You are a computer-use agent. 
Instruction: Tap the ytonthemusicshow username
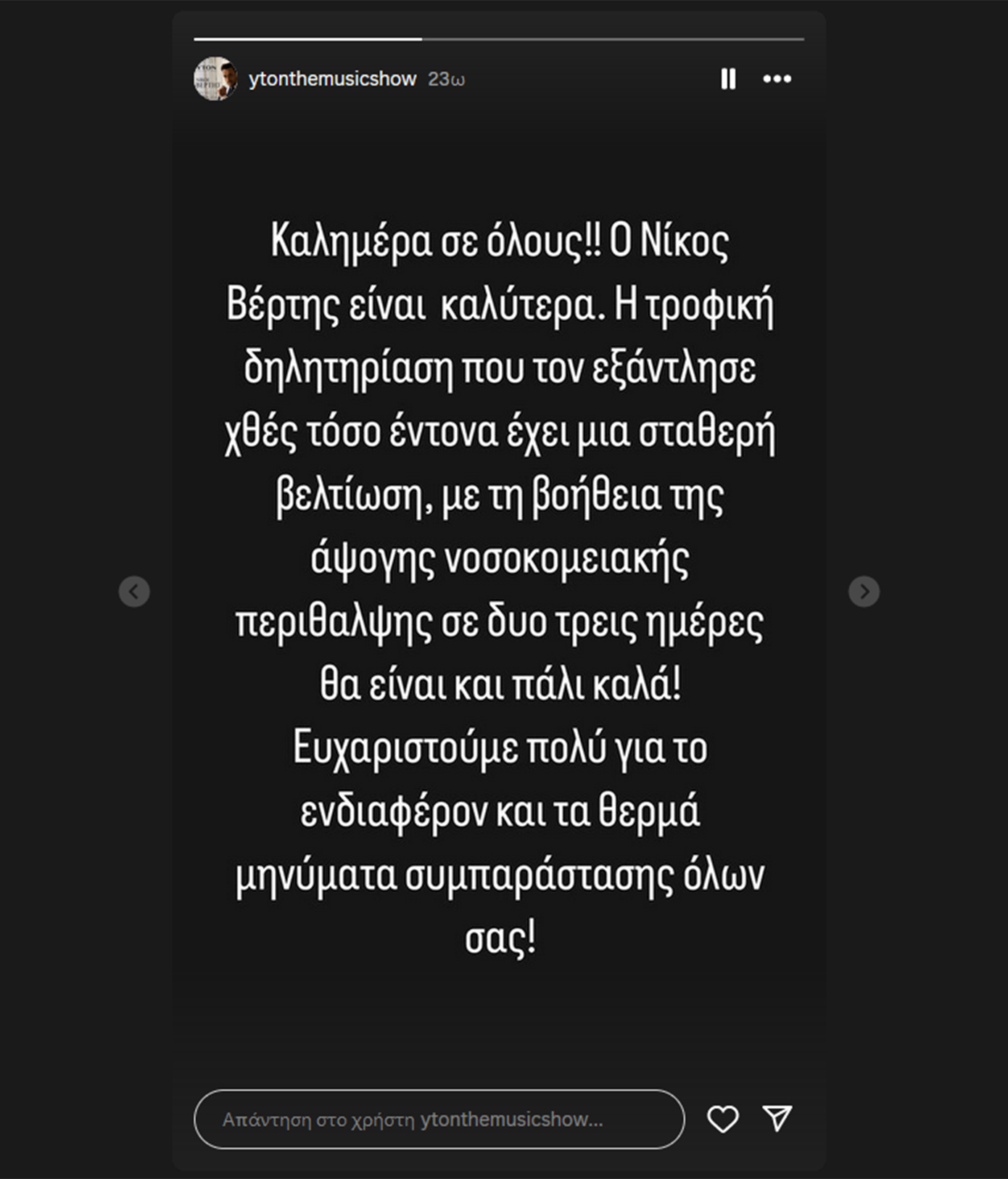pos(332,79)
